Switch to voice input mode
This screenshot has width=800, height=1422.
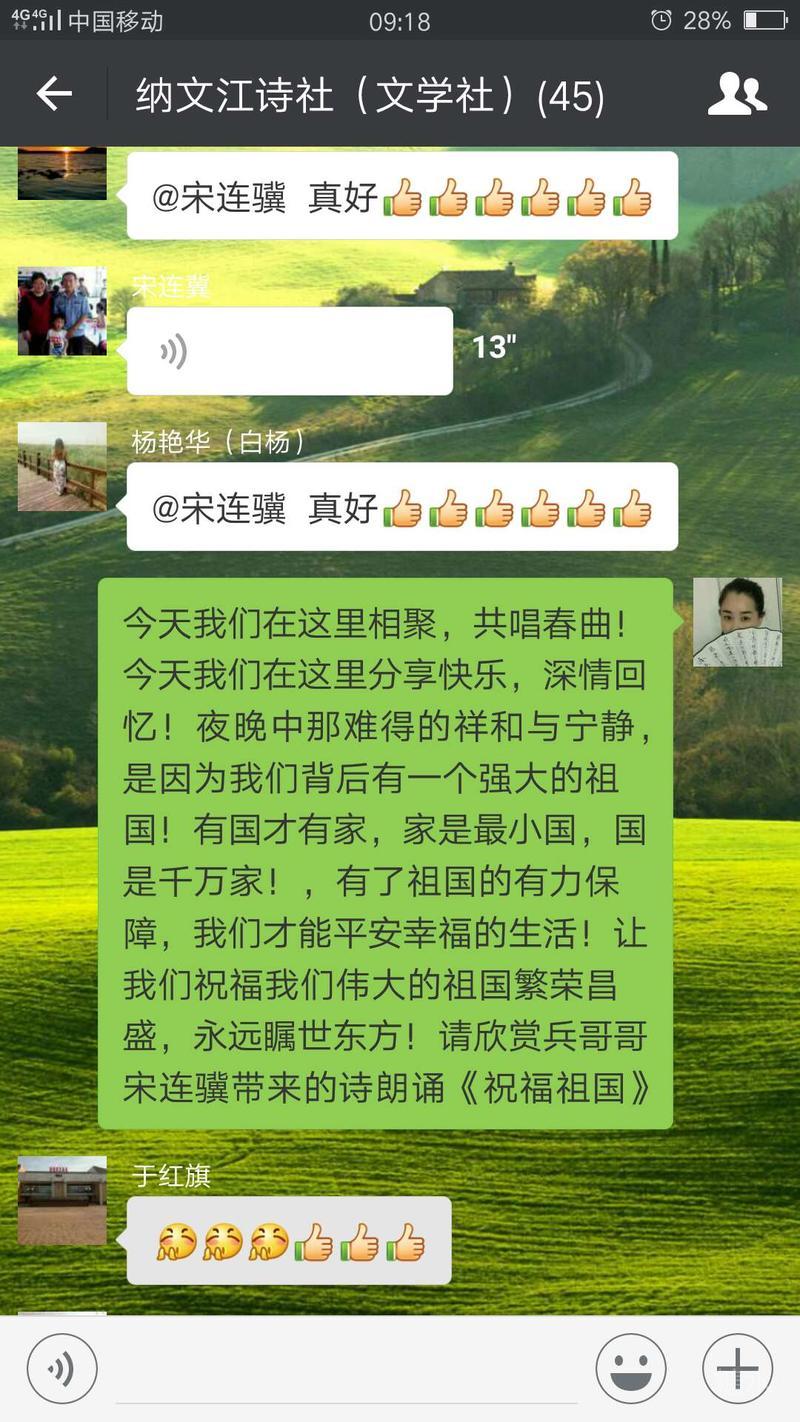62,1369
